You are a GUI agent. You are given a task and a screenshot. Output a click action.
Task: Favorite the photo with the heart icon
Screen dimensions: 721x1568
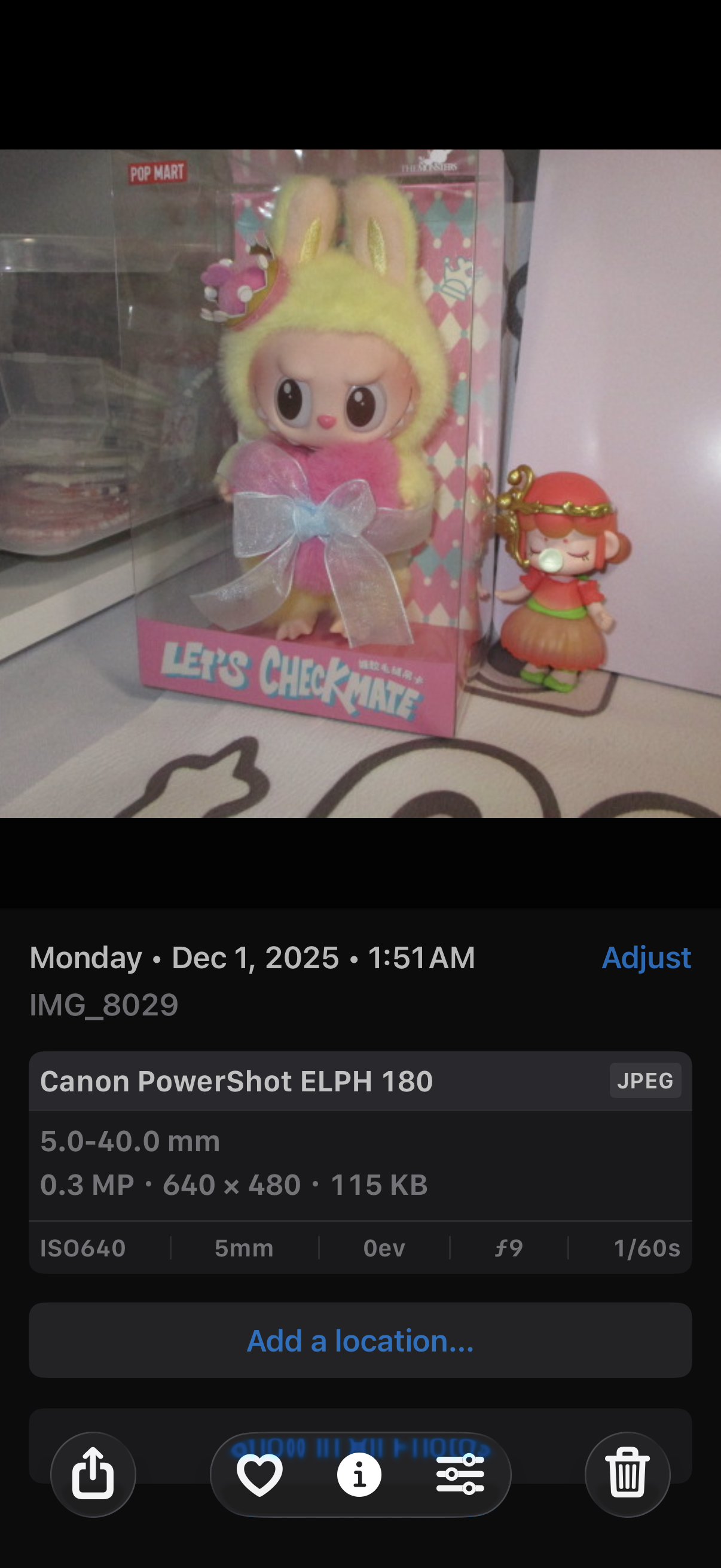tap(260, 1474)
